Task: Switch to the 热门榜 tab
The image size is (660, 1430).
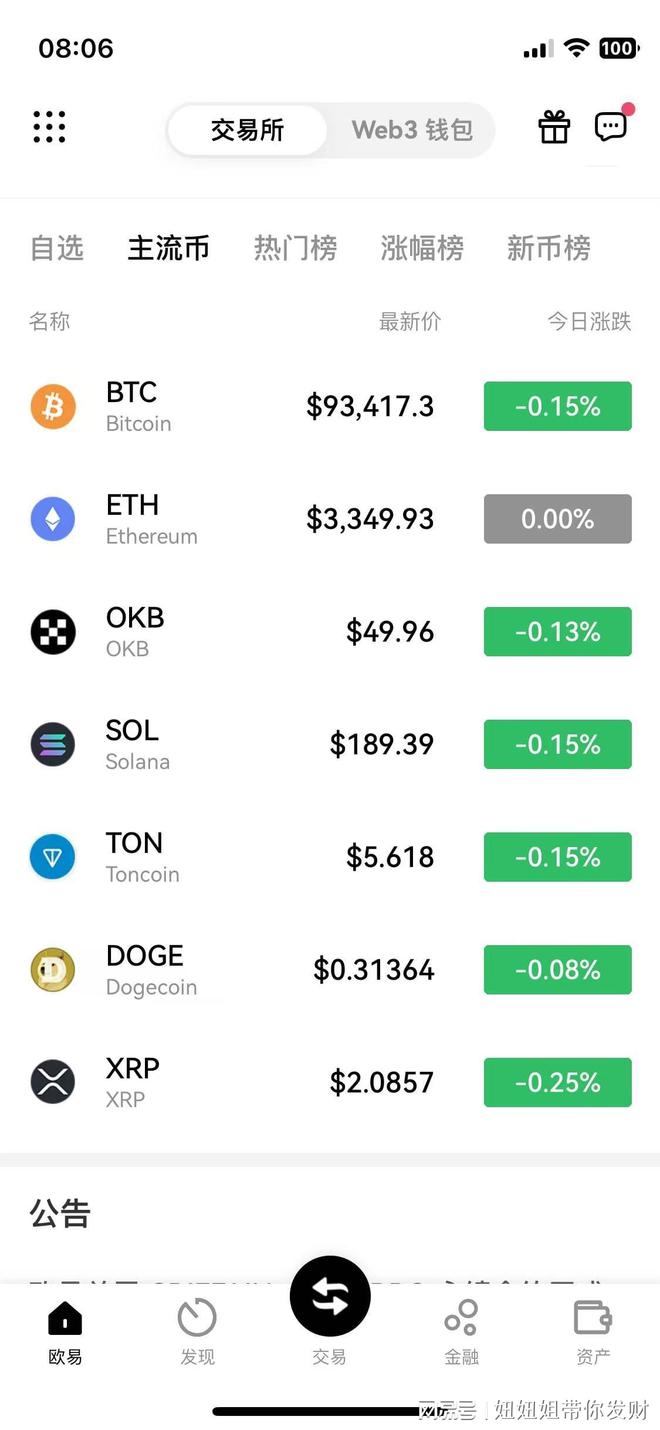Action: pos(295,248)
